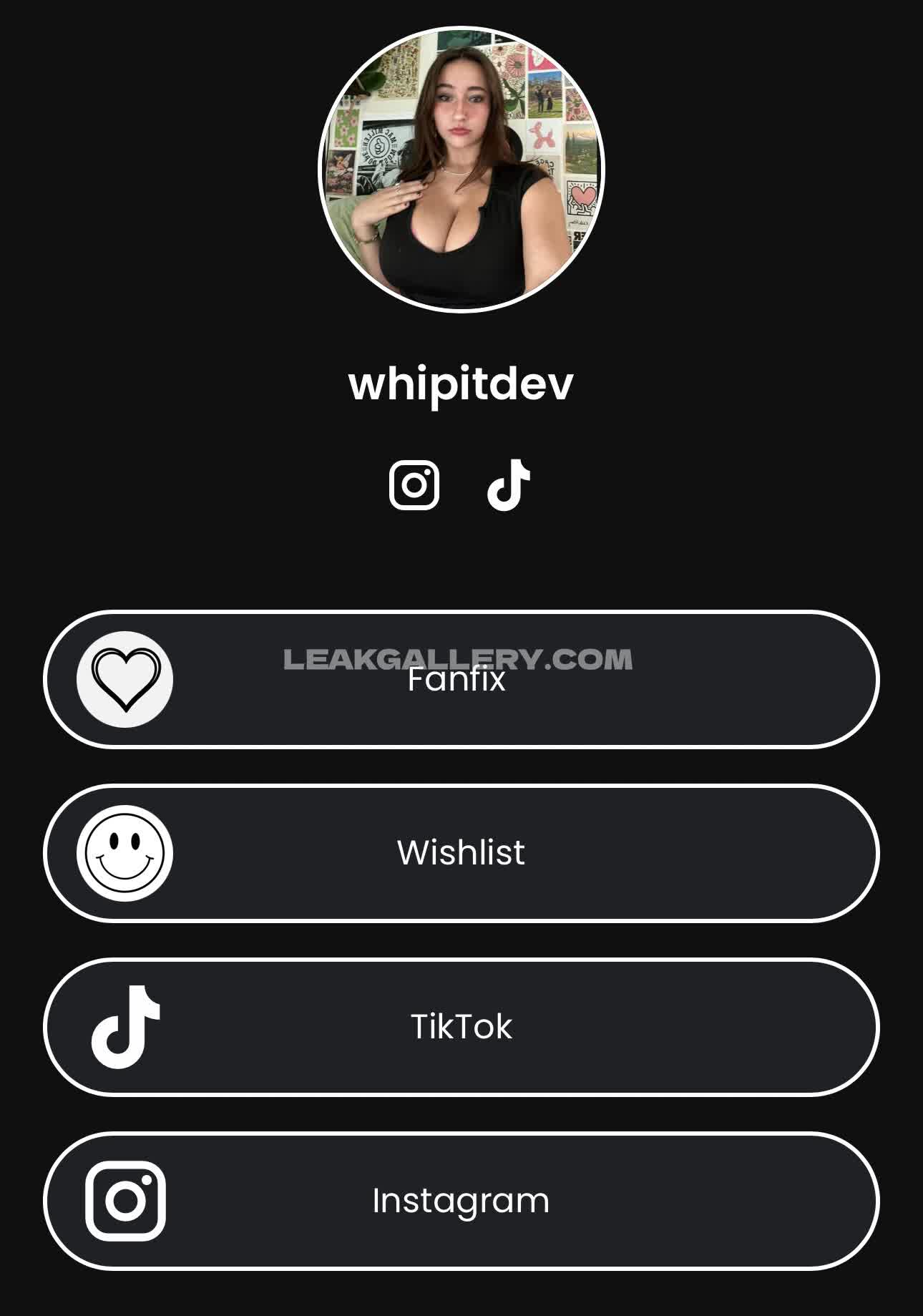Tap the small TikTok icon below the username
The height and width of the screenshot is (1316, 923).
pos(508,485)
